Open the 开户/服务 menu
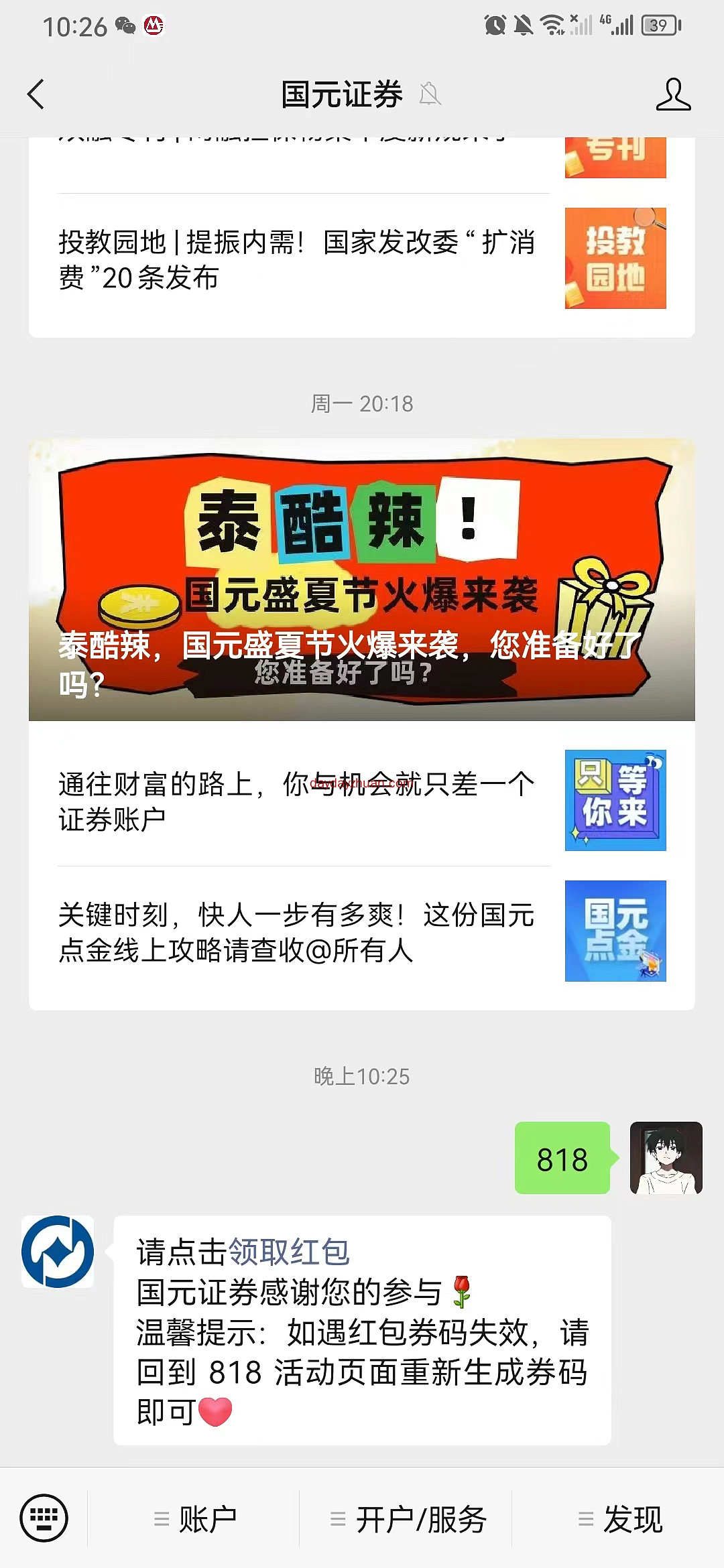Screen dimensions: 724x1568 click(409, 1519)
